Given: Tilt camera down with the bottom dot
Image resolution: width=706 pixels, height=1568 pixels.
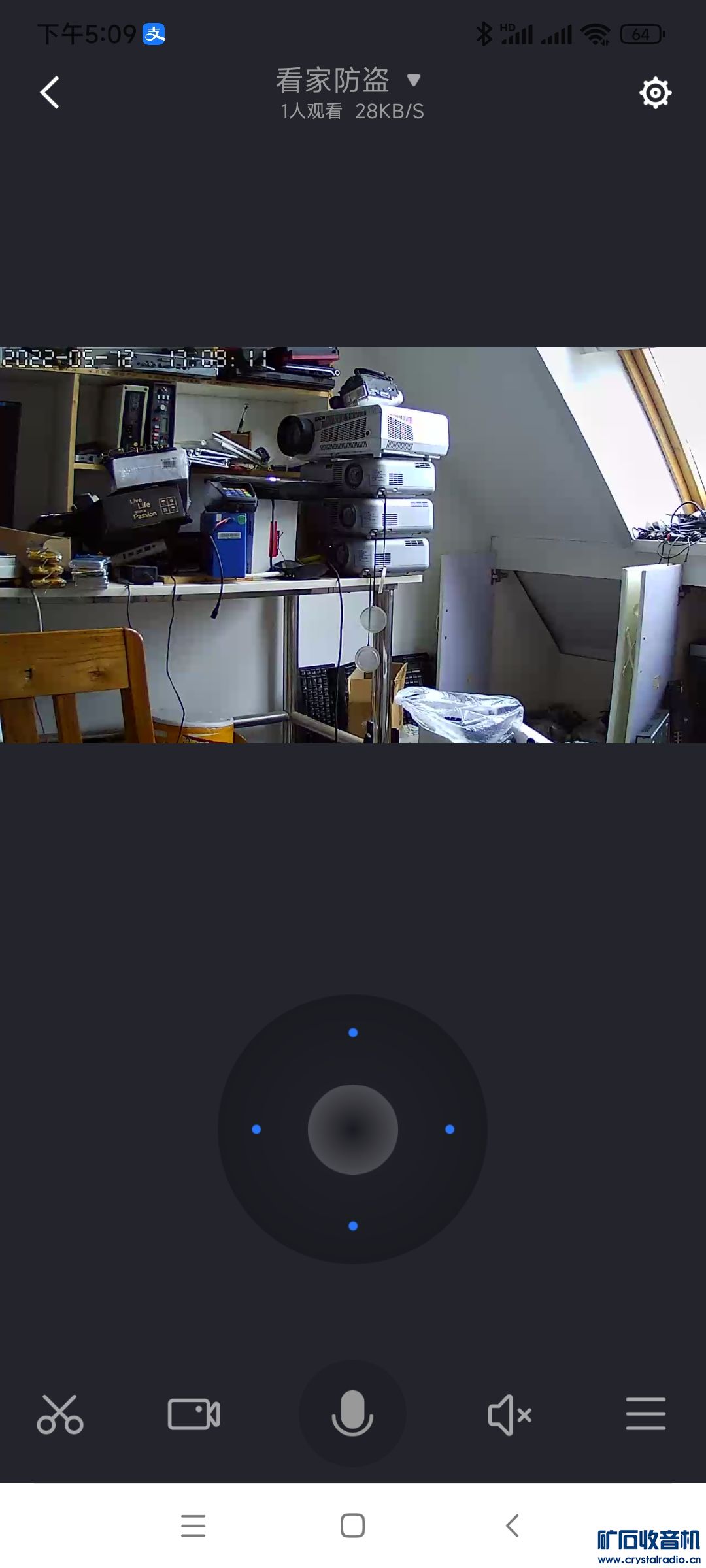Looking at the screenshot, I should point(353,1226).
